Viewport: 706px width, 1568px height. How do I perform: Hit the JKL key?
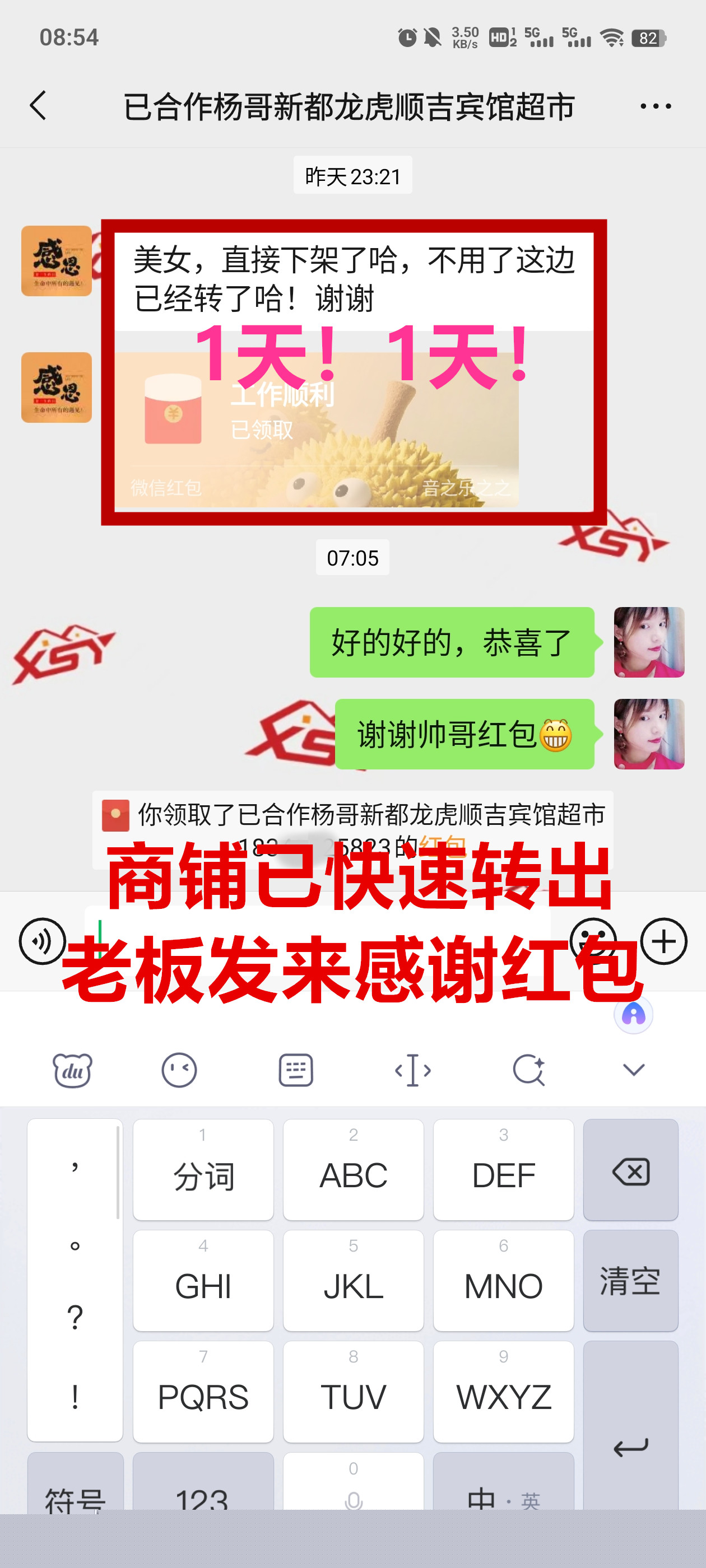coord(354,1281)
